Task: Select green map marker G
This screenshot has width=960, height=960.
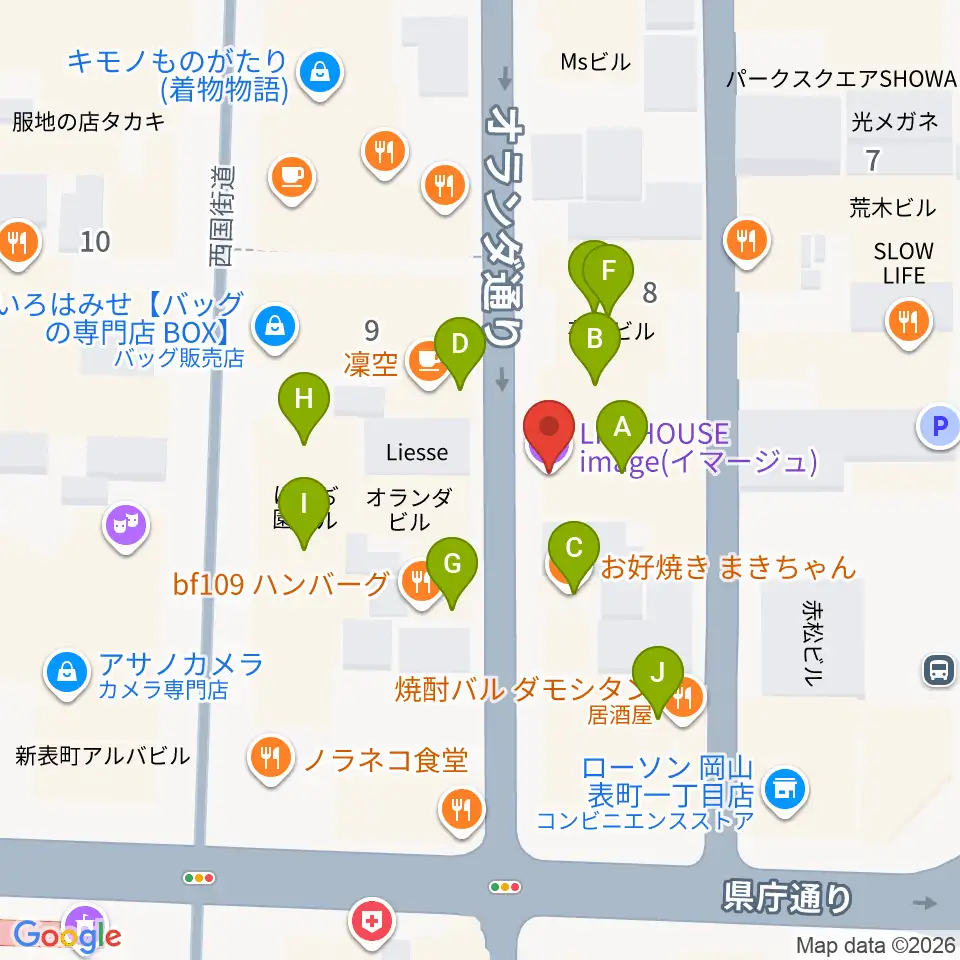Action: coord(452,568)
